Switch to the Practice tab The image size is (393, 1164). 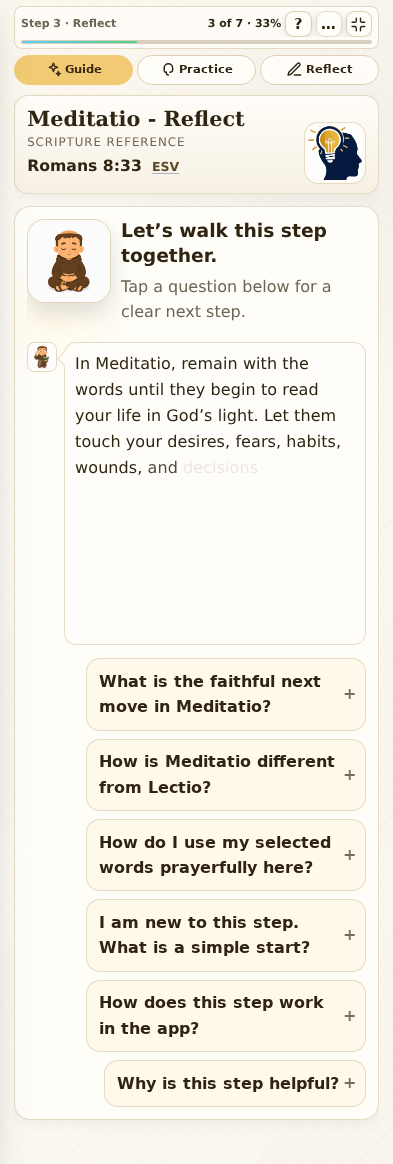click(196, 70)
